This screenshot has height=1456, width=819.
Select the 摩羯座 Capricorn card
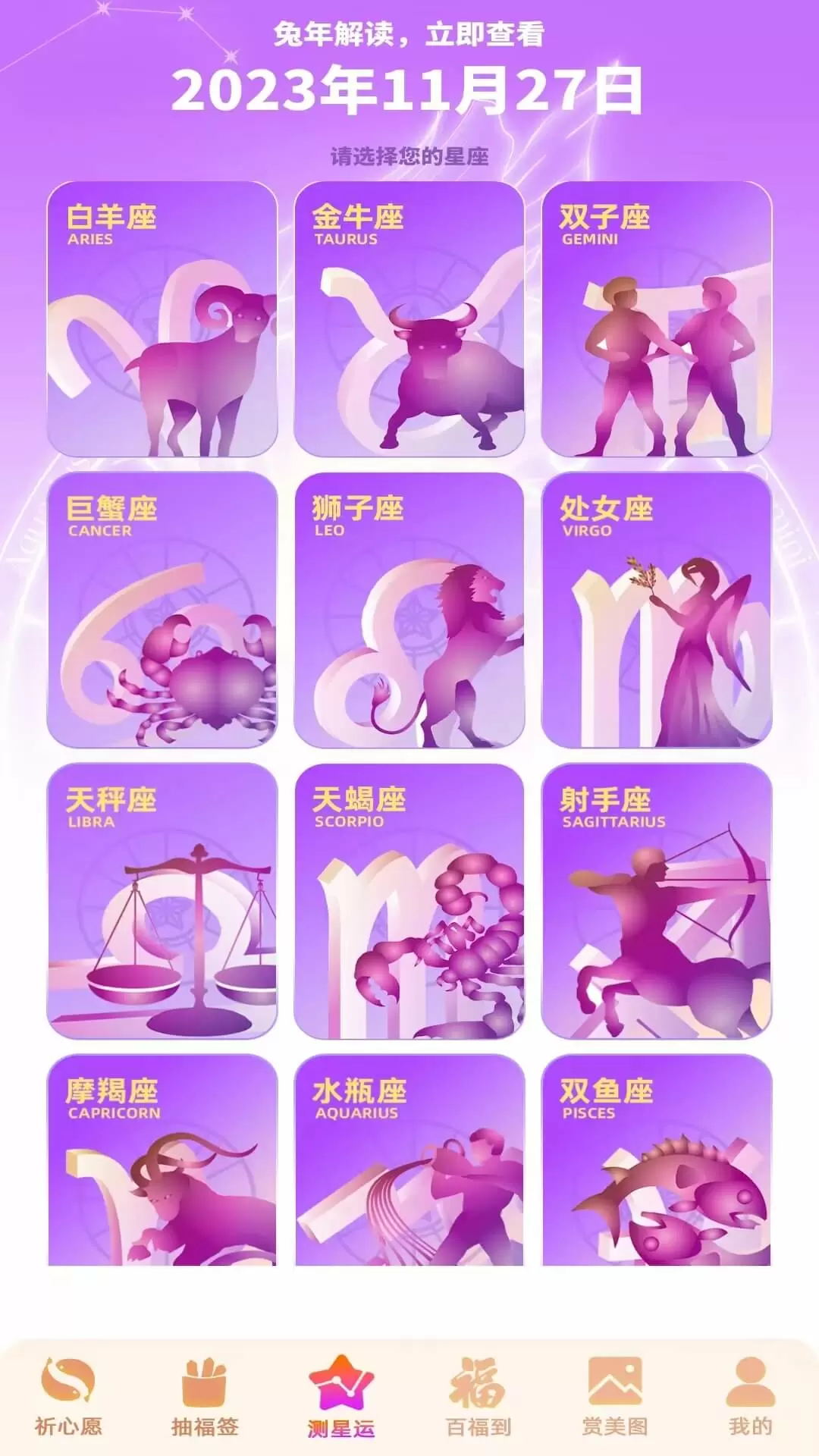(x=162, y=1160)
